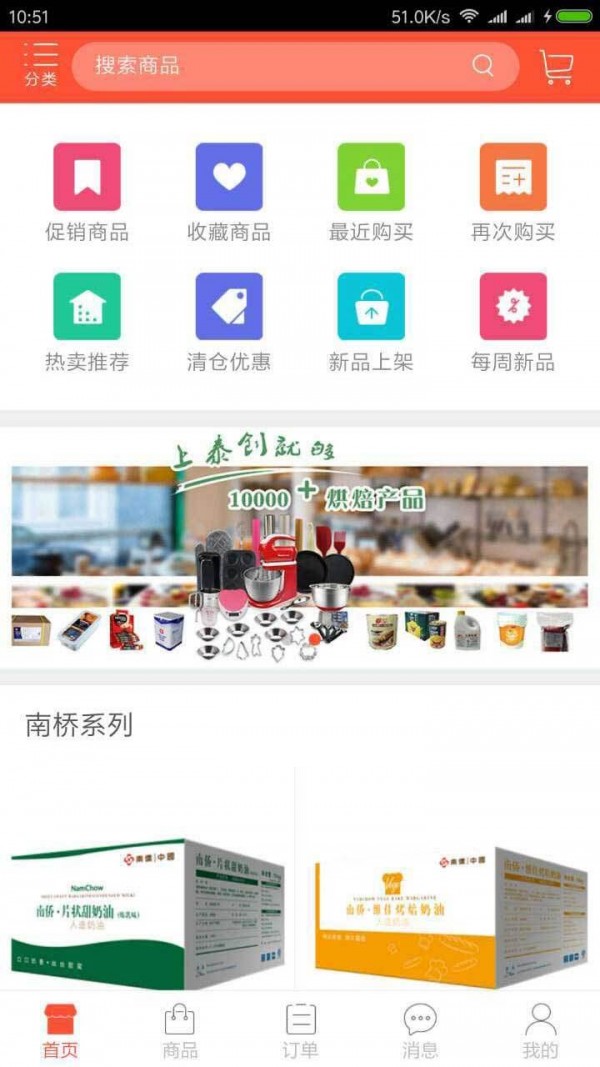Open the 烘焙产品 baking banner
The height and width of the screenshot is (1067, 600).
[x=299, y=548]
